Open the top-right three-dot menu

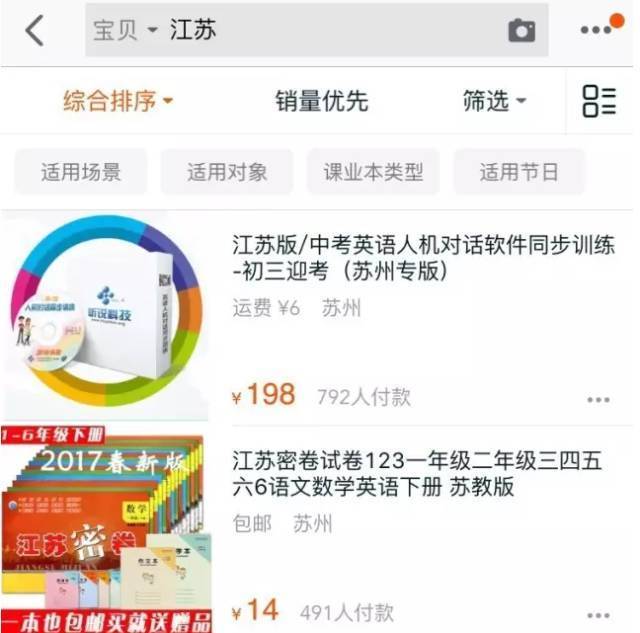pos(598,29)
